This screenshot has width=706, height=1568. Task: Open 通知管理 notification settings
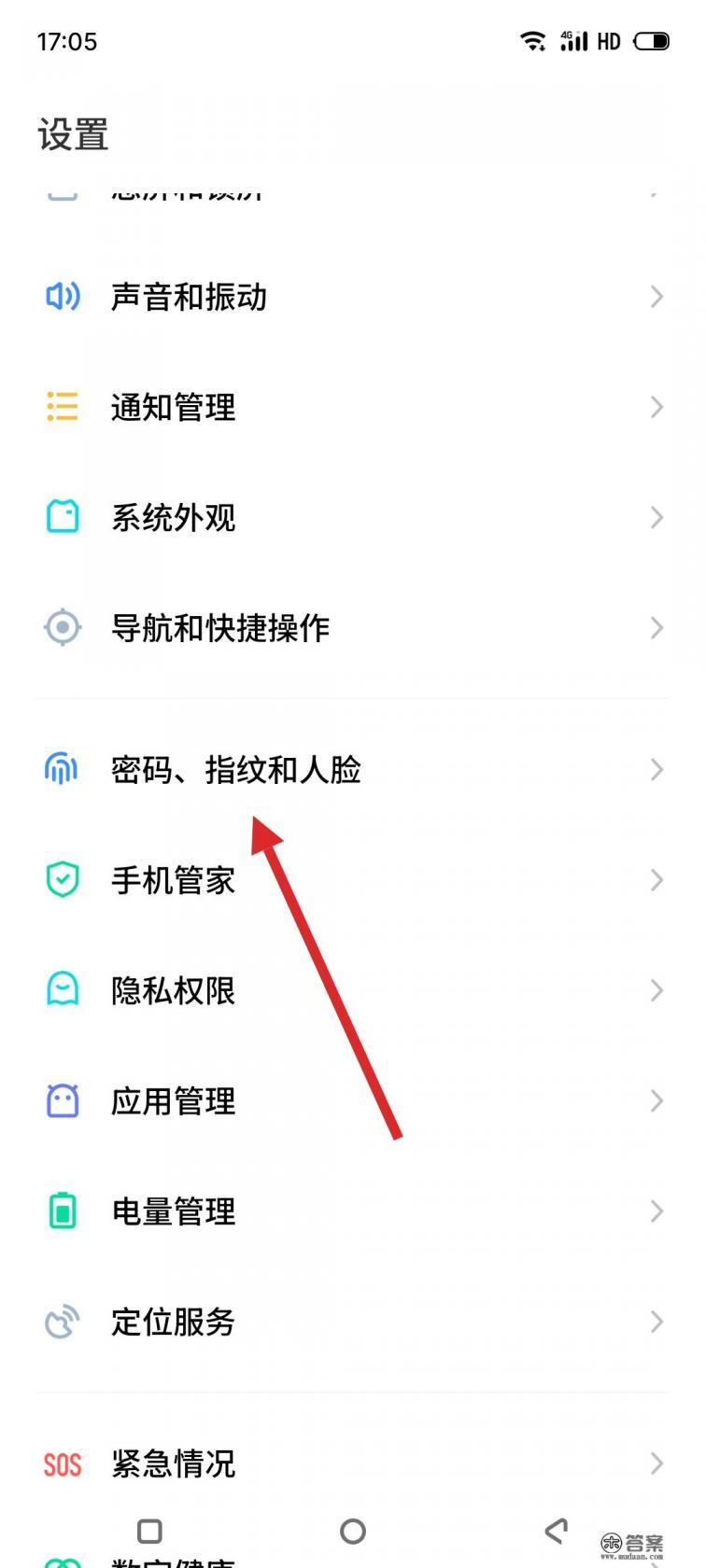(x=353, y=407)
